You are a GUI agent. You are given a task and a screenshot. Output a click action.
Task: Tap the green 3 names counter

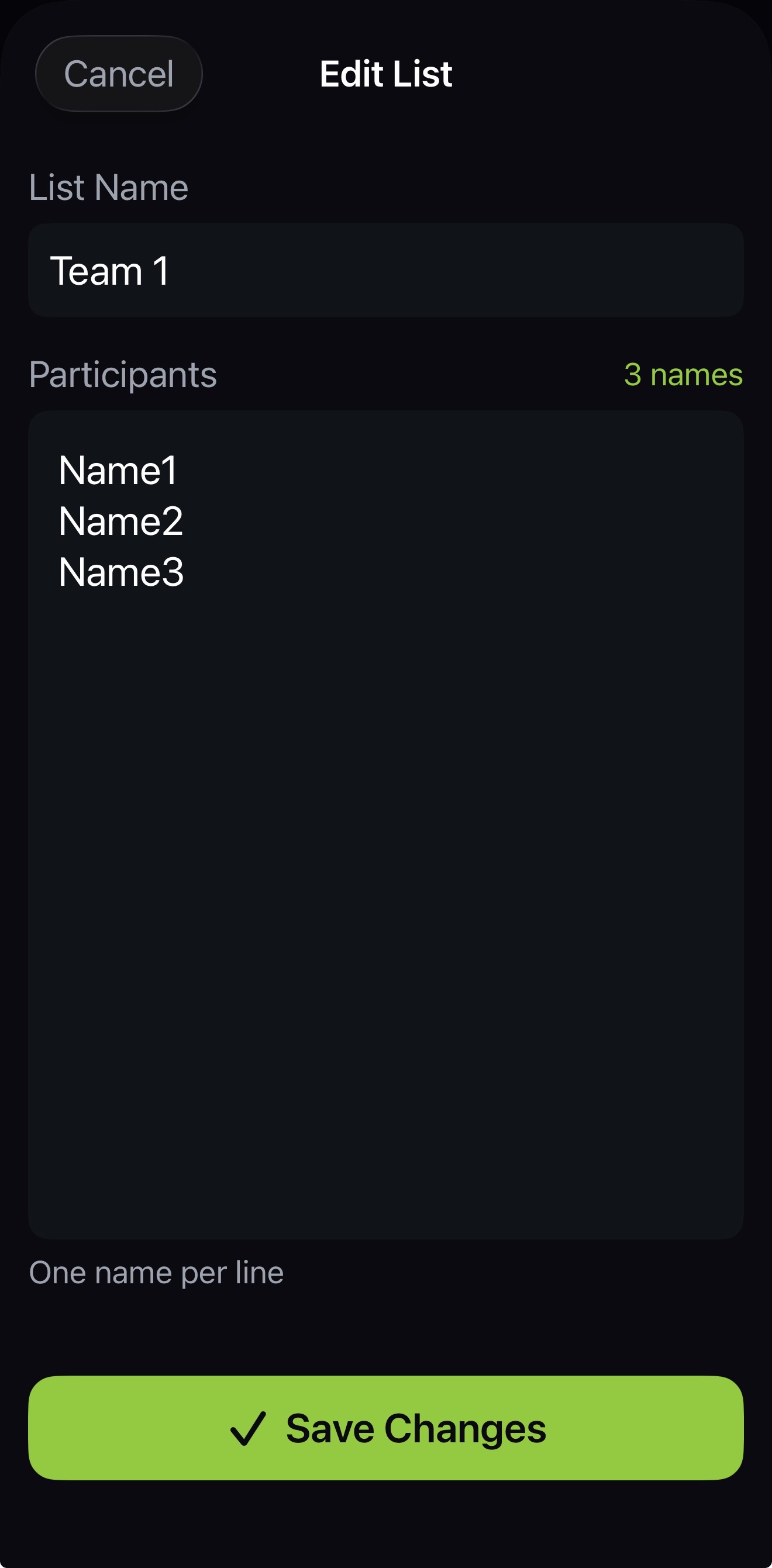[x=683, y=375]
